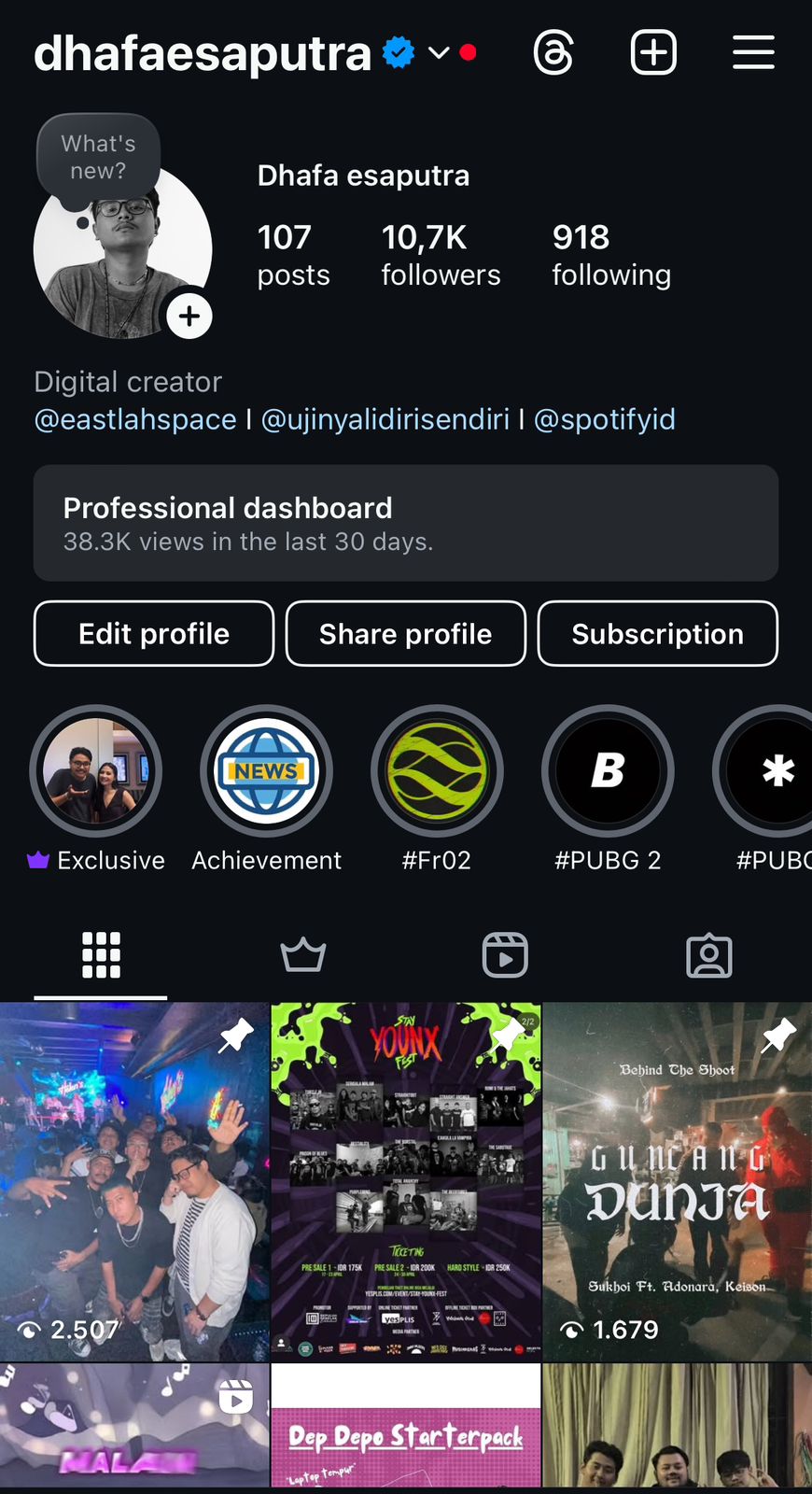812x1494 pixels.
Task: Open the @spotifyid link in bio
Action: point(604,419)
